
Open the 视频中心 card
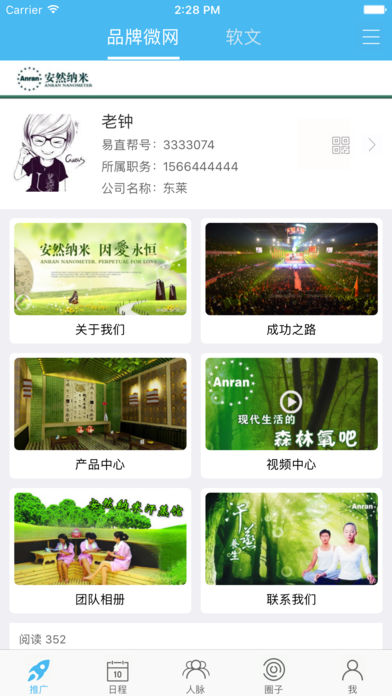(292, 415)
